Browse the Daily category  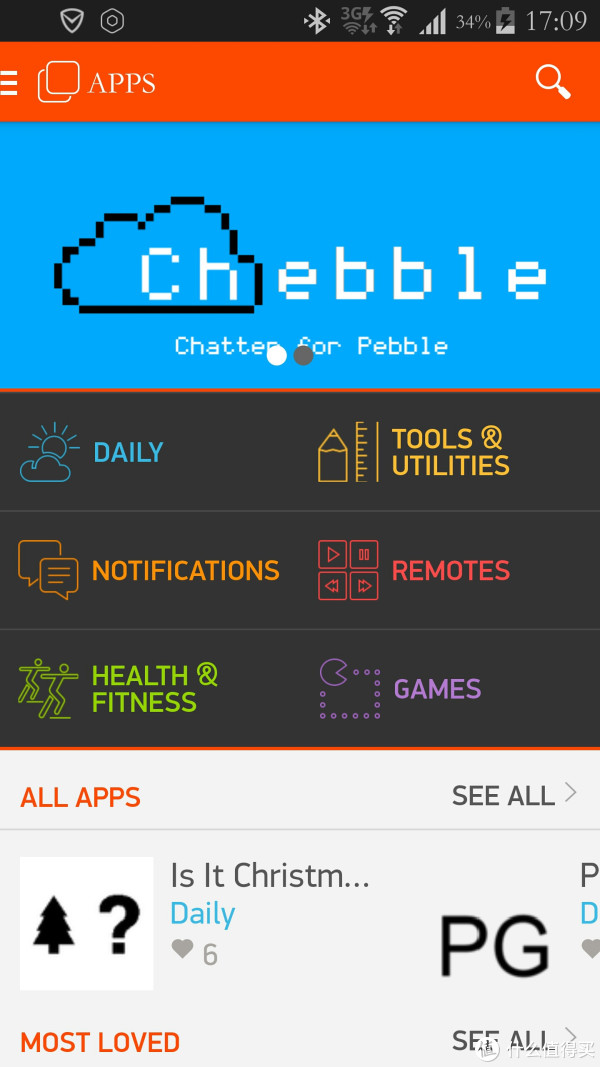point(128,452)
